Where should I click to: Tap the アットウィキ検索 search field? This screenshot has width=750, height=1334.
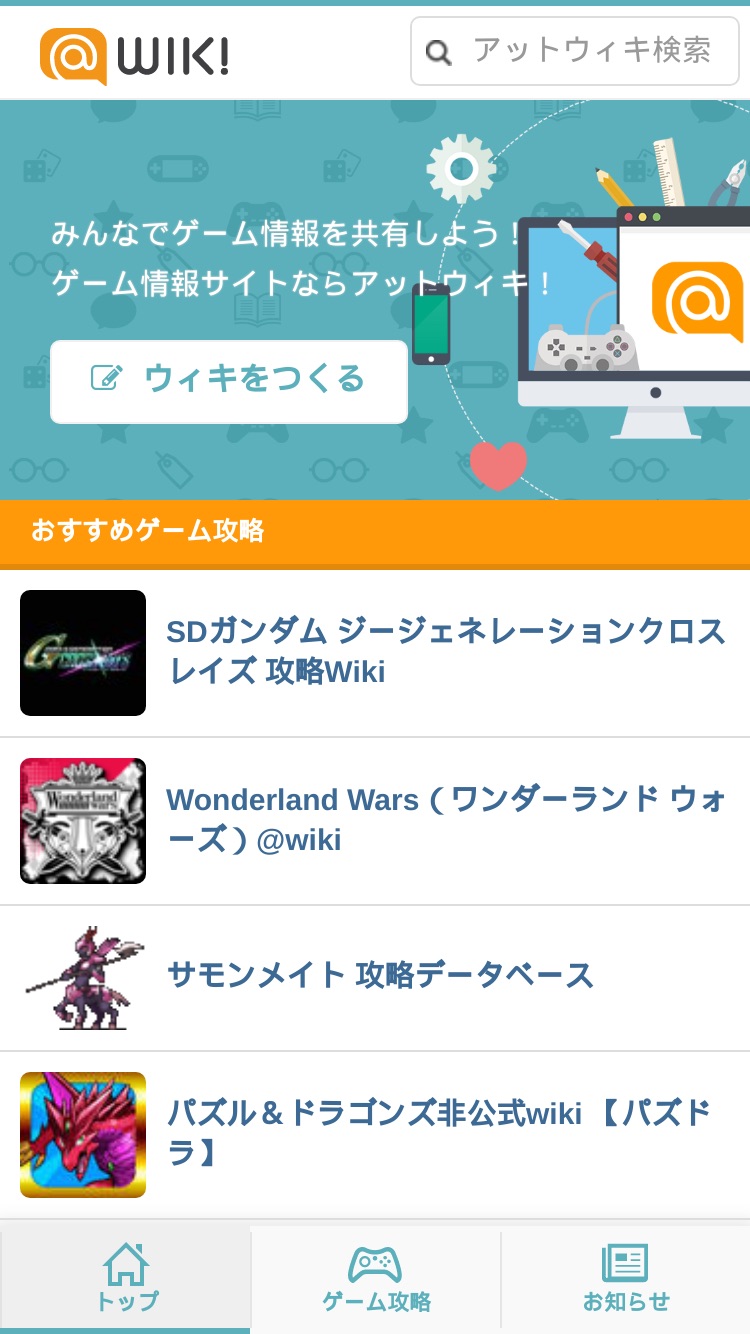pos(575,51)
